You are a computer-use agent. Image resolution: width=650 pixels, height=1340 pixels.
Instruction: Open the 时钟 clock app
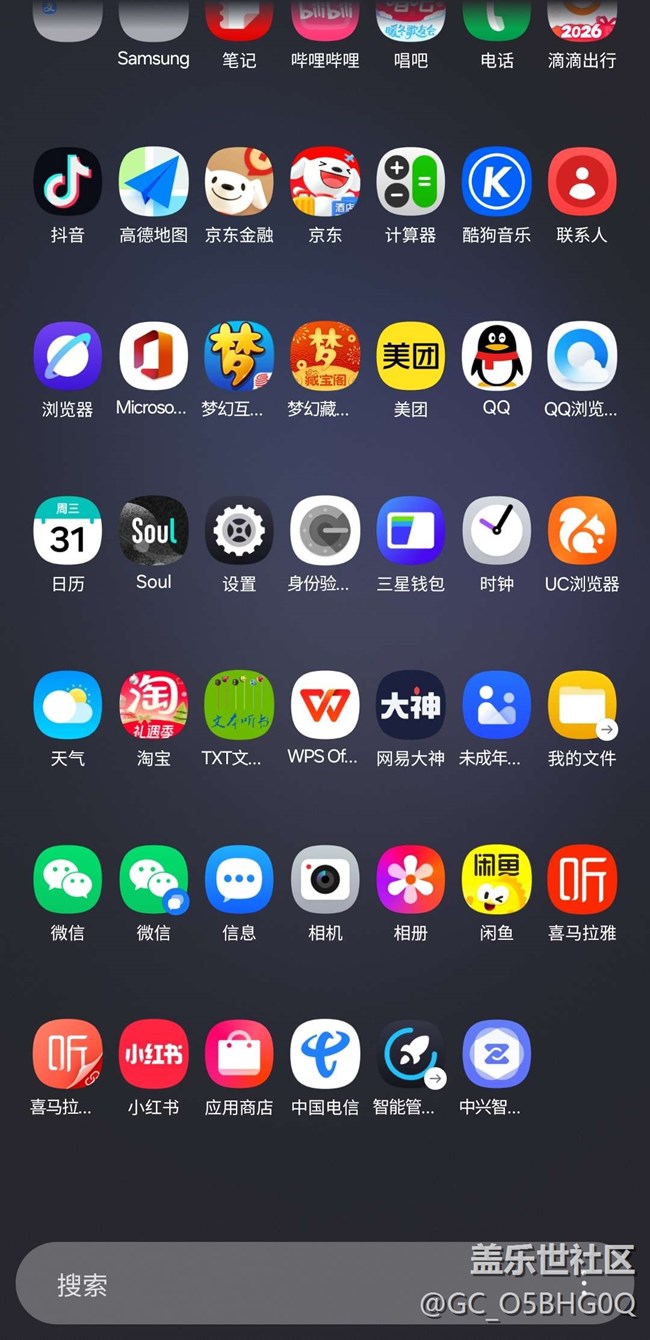point(496,531)
